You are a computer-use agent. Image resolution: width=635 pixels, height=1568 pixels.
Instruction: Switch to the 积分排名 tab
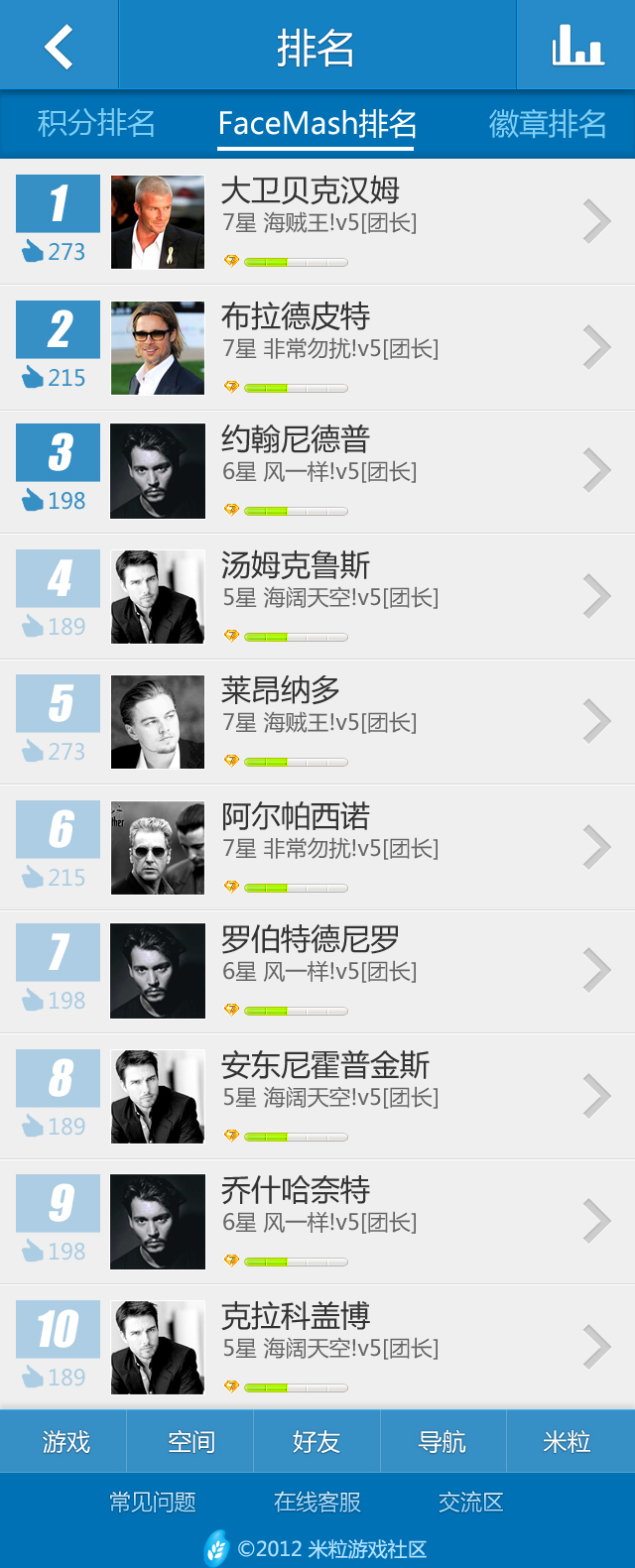tap(96, 123)
